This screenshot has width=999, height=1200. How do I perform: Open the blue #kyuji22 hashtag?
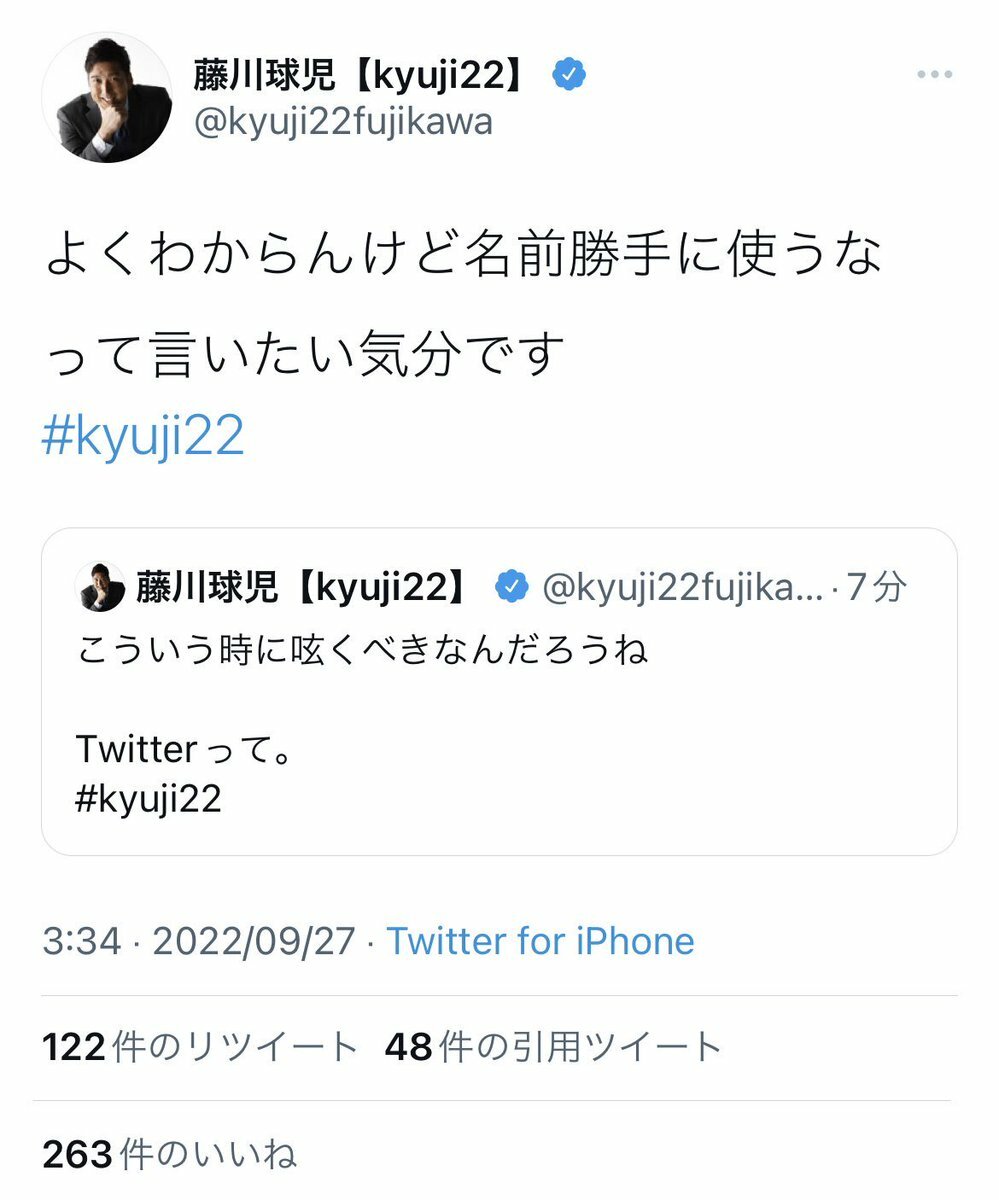coord(143,437)
